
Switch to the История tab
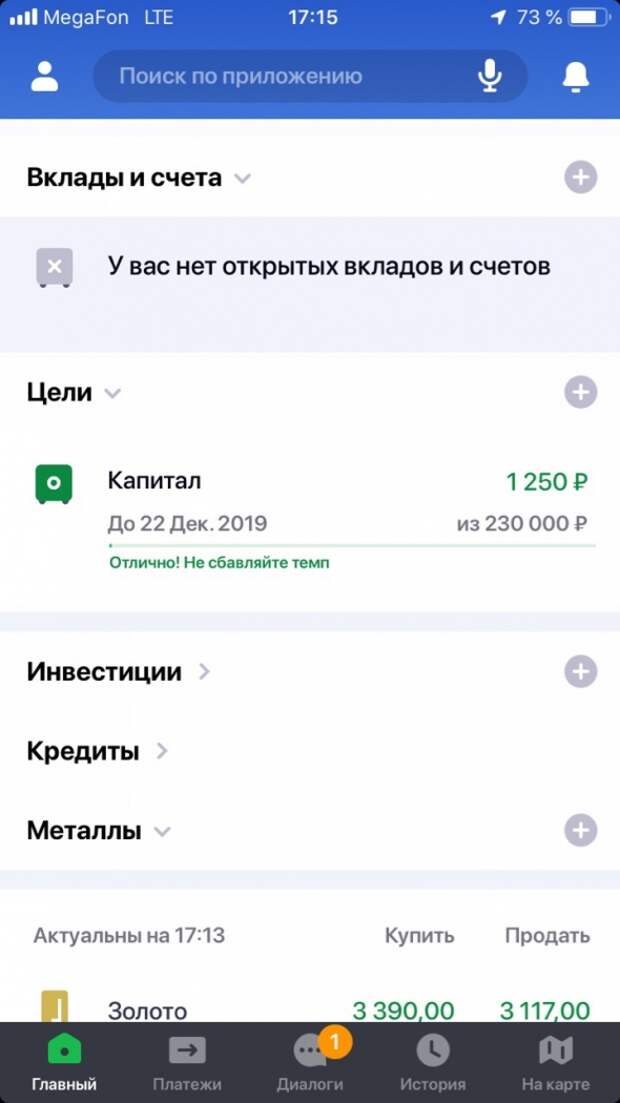(x=433, y=1063)
